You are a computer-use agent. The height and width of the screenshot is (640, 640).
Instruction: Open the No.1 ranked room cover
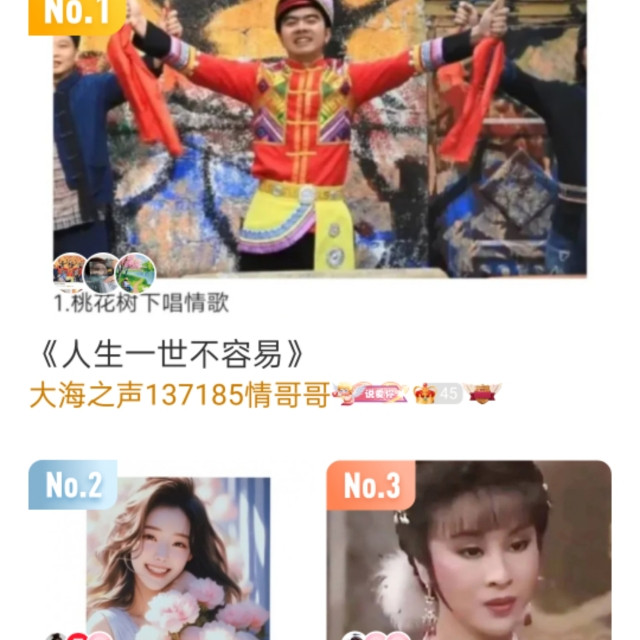(320, 140)
